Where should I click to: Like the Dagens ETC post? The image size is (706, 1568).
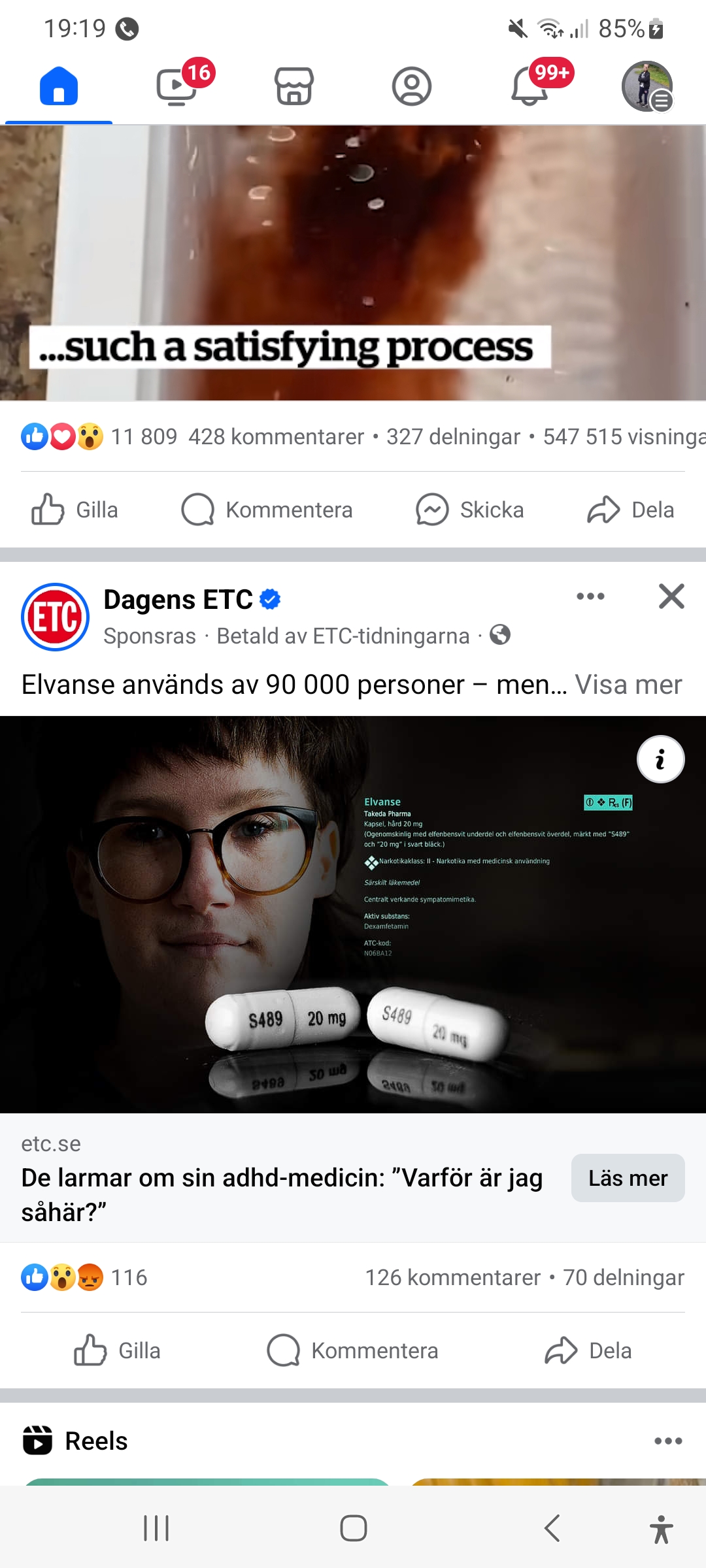point(117,1350)
